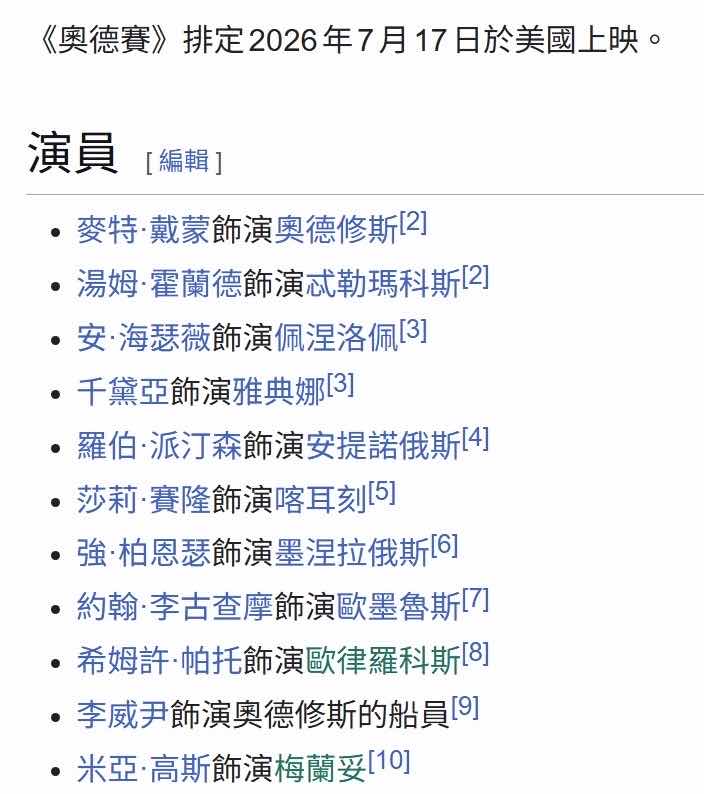Open the 希姆許·帕托 actor page
Screen dimensions: 704x794
tap(159, 662)
